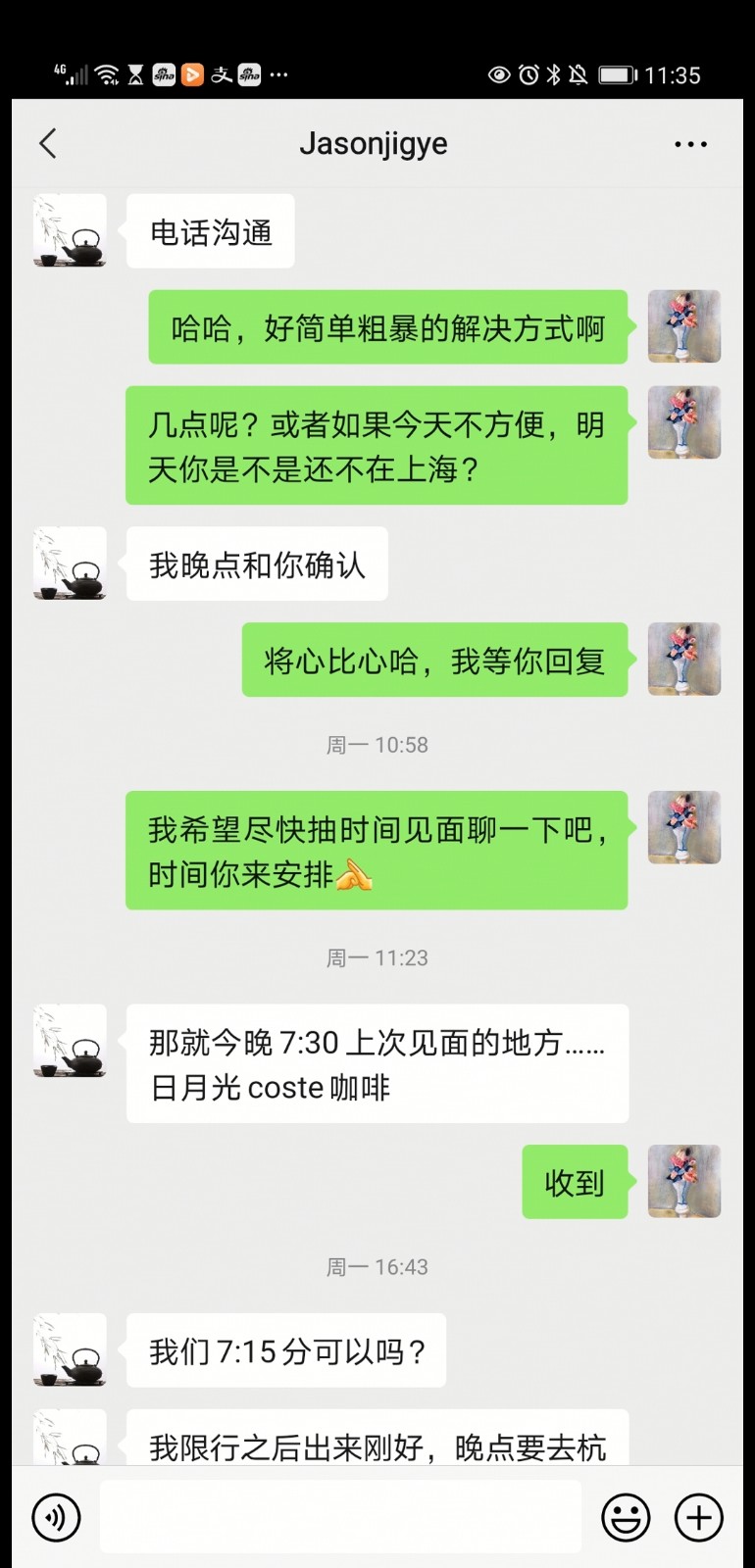Screen dimensions: 755x1568
Task: Tap the teapot avatar beside 我们7:15分可以吗
Action: coord(70,1349)
